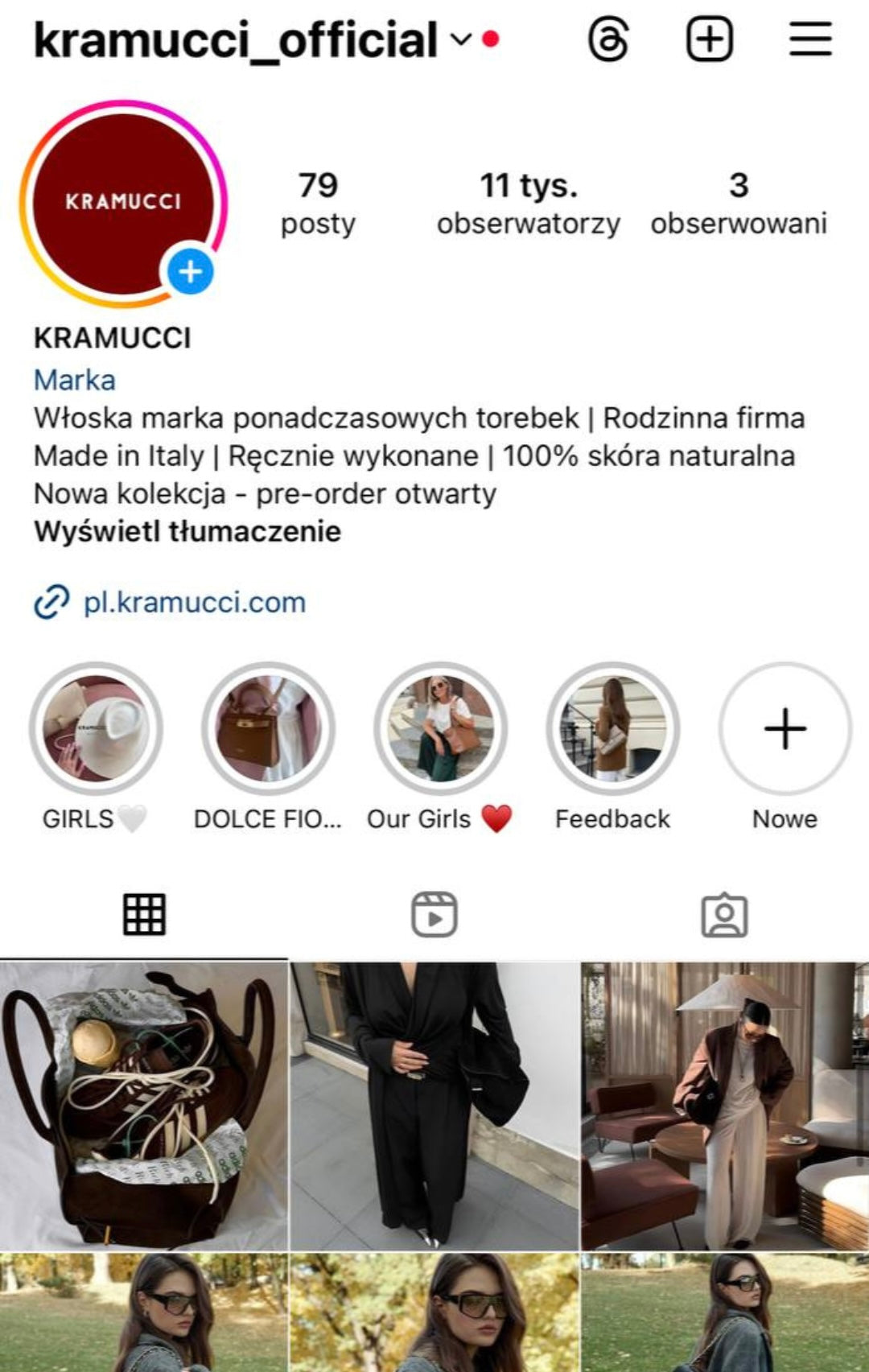
Task: Switch to the Reels tab
Action: click(434, 915)
